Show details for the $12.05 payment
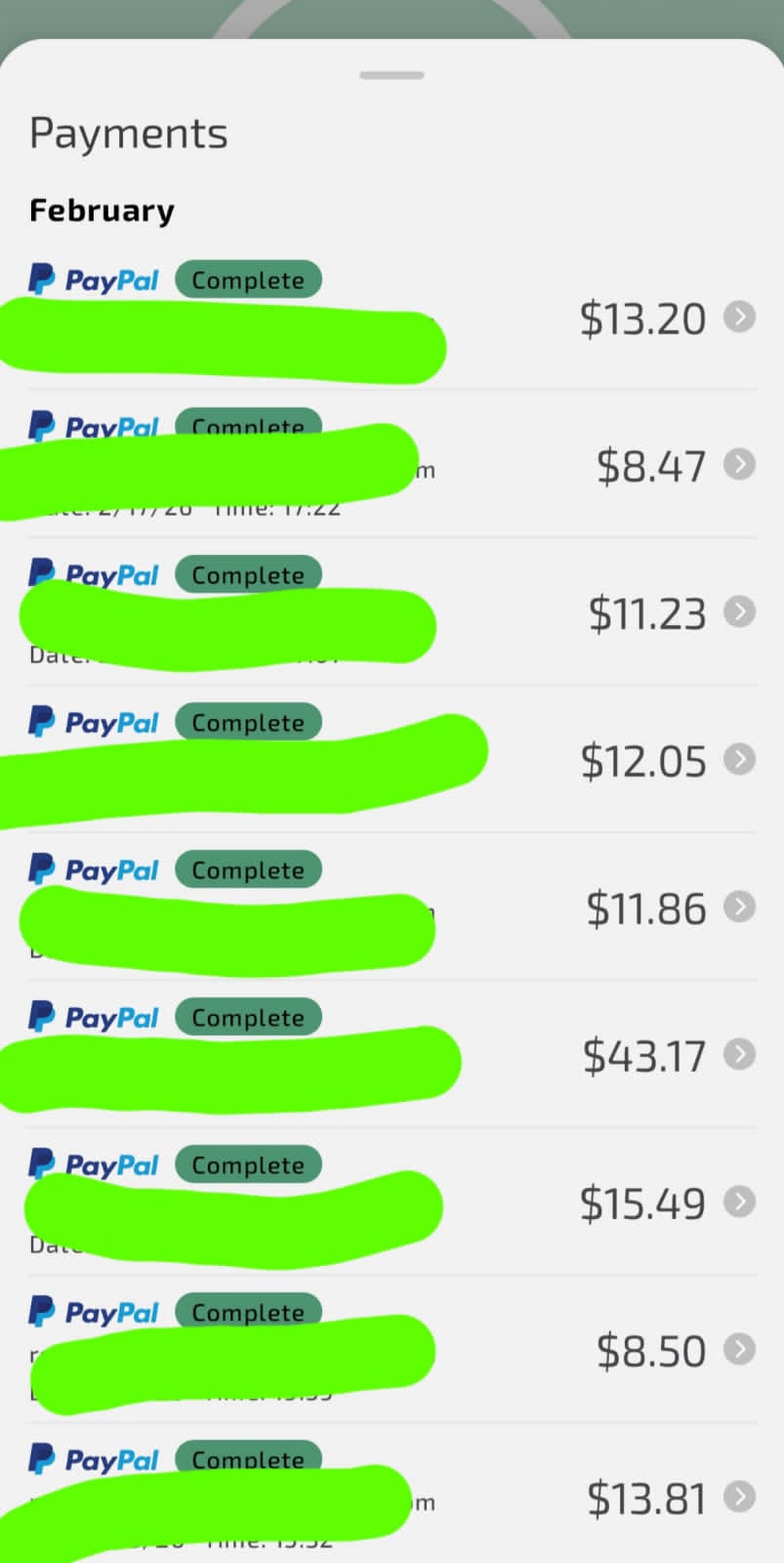Viewport: 784px width, 1563px height. coord(739,760)
